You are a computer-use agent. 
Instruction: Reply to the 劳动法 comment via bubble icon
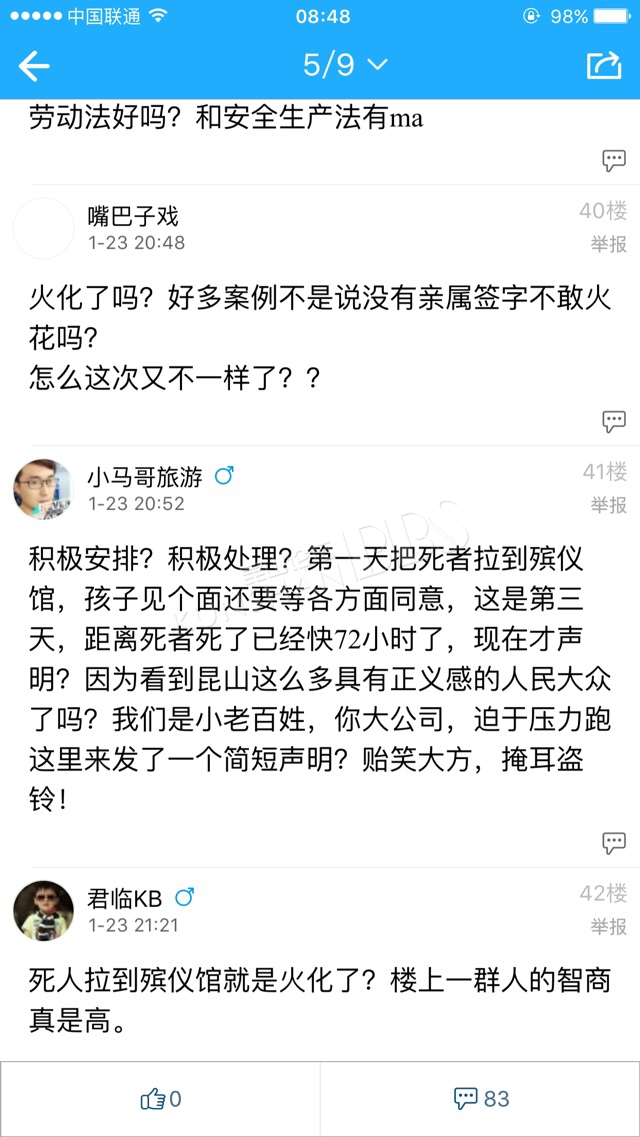coord(614,160)
